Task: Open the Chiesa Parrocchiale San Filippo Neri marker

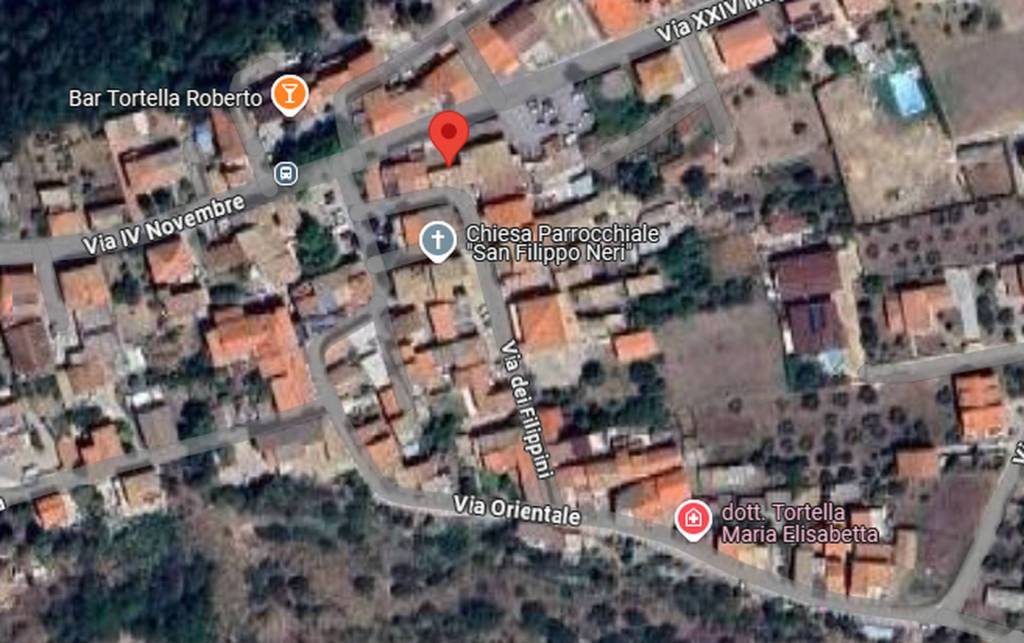Action: click(437, 240)
